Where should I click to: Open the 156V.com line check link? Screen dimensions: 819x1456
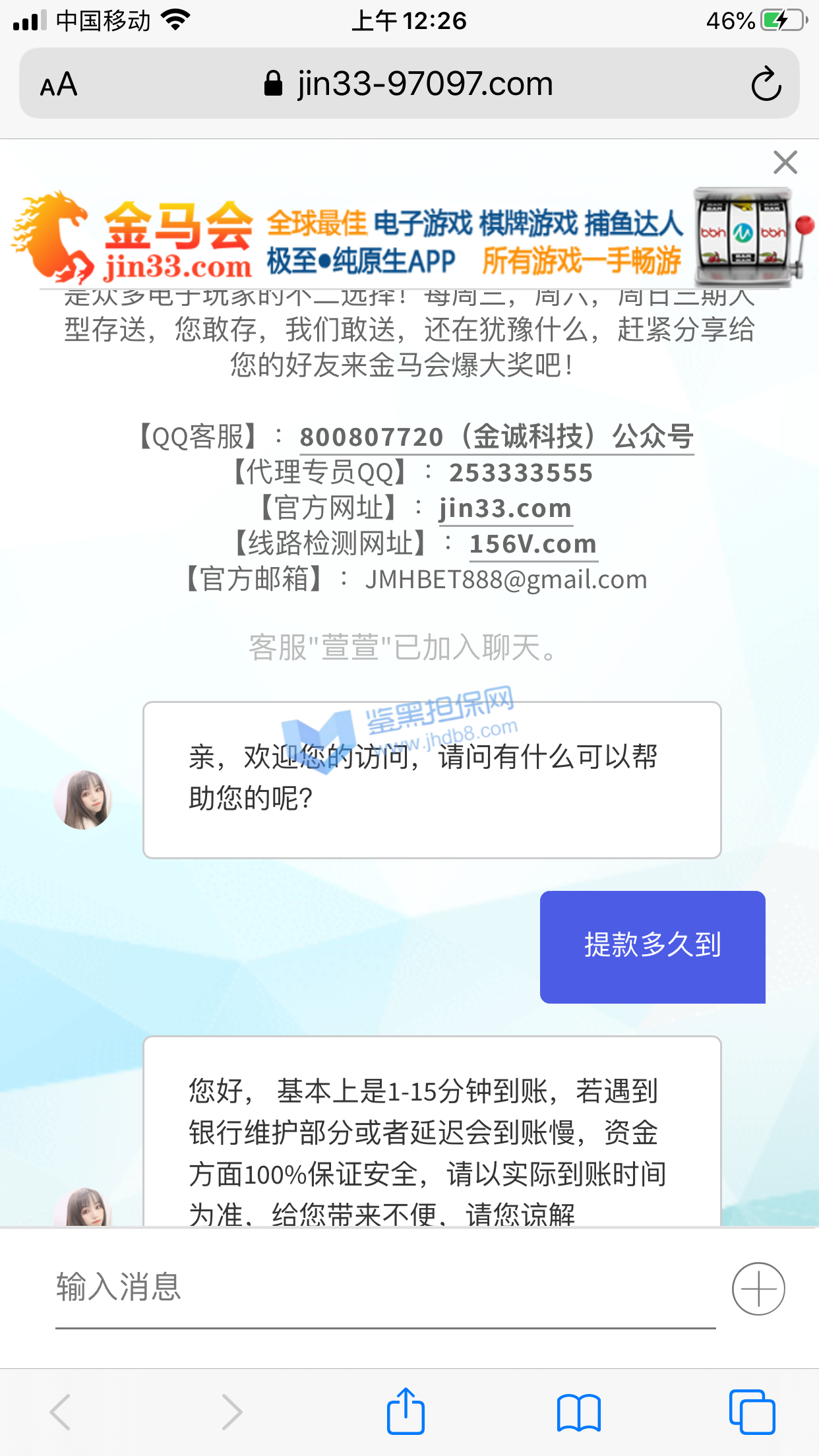533,544
